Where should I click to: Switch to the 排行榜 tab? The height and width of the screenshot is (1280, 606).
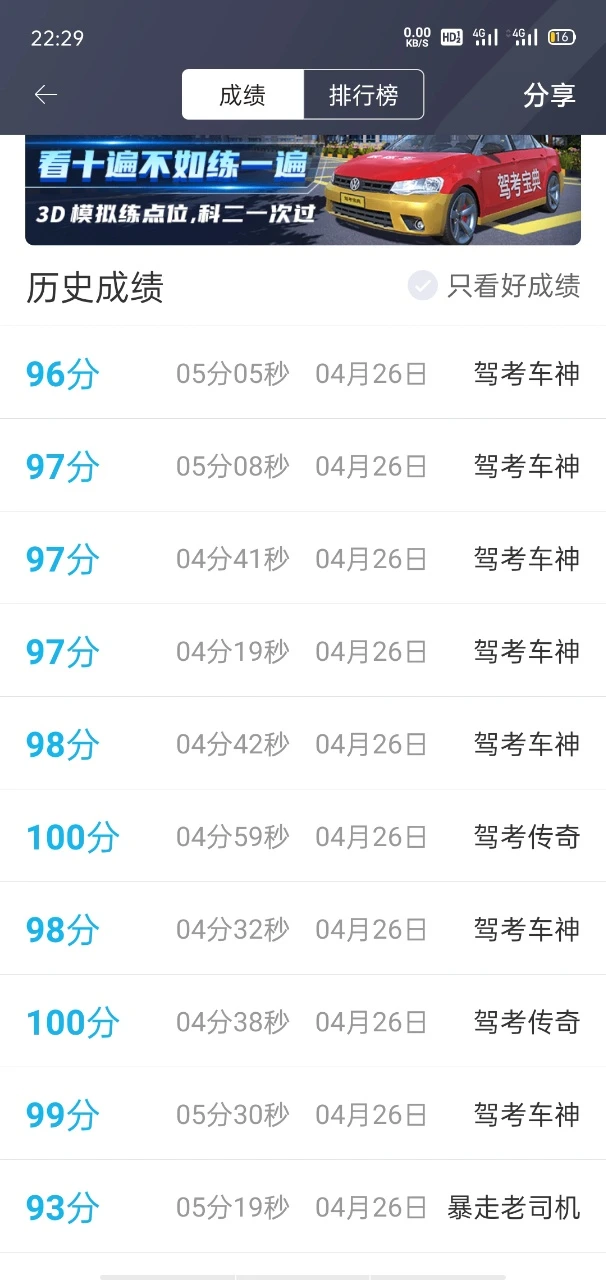(363, 95)
